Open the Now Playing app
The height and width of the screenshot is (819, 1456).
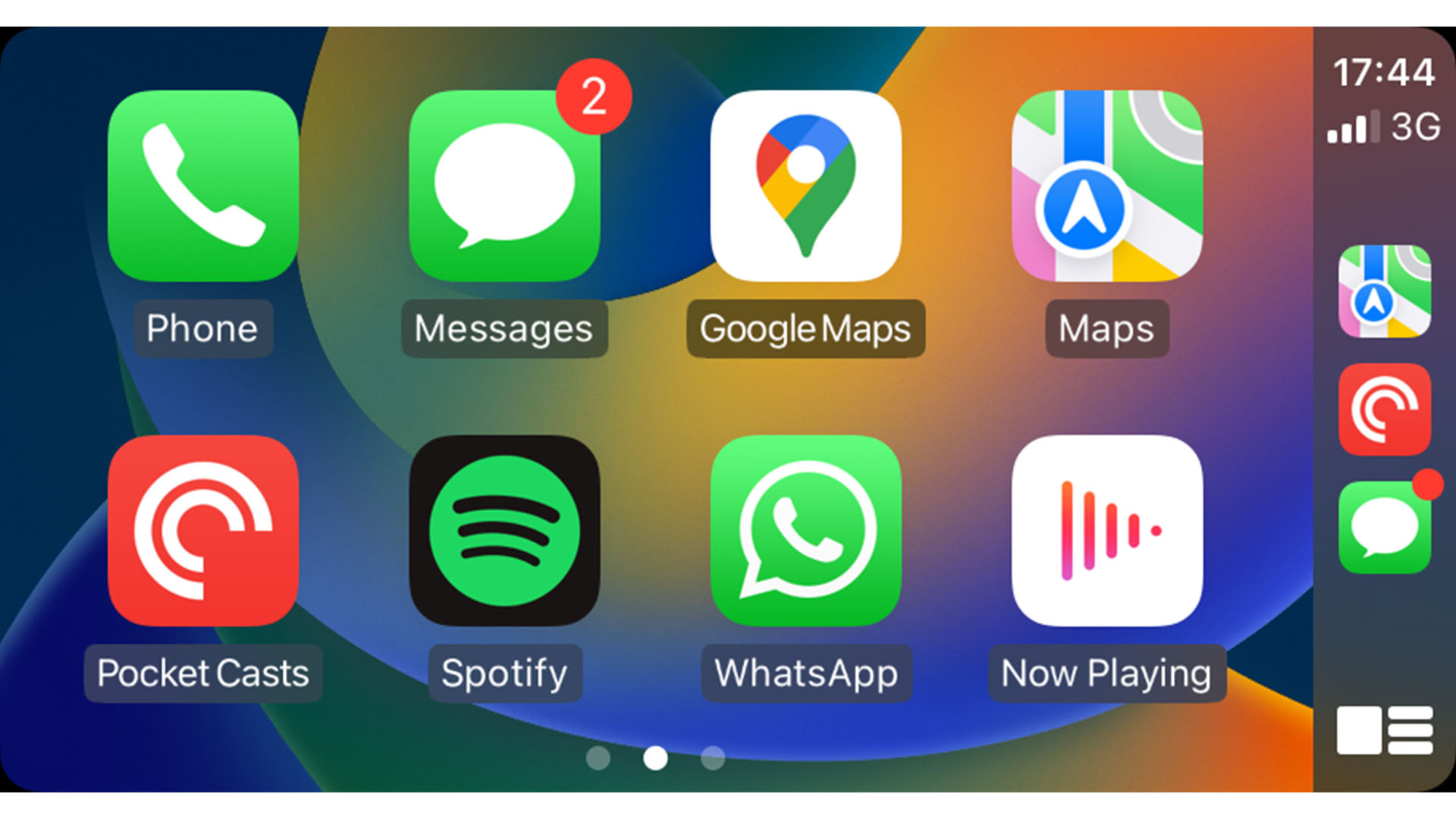tap(1106, 531)
